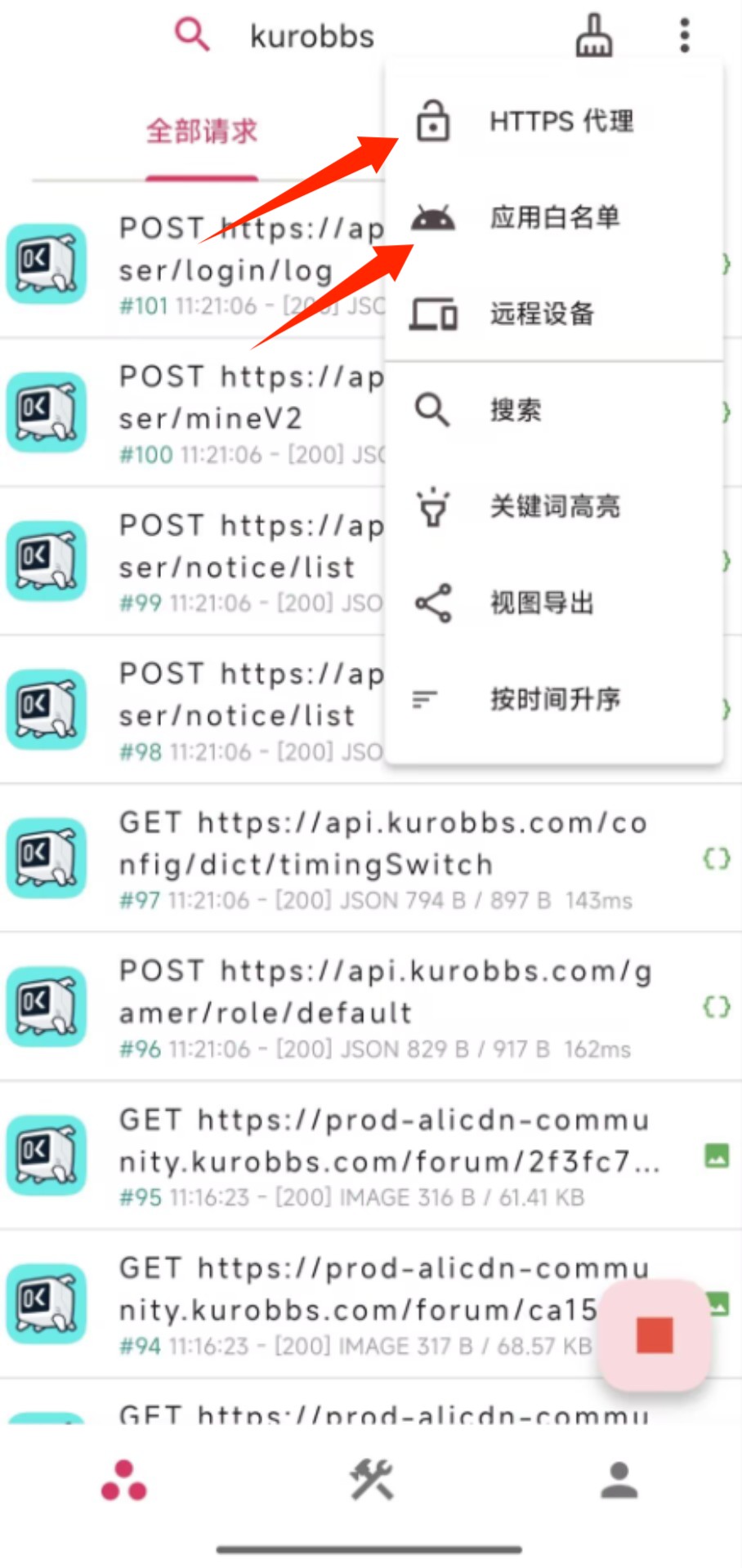Clear captured requests with the broom icon

coord(593,34)
